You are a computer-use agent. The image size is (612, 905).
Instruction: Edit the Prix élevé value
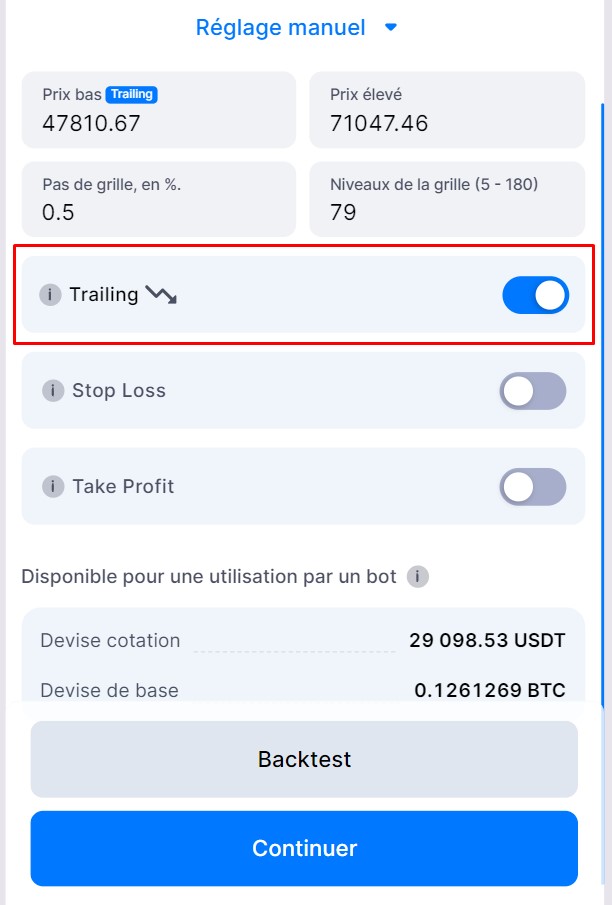click(x=446, y=123)
